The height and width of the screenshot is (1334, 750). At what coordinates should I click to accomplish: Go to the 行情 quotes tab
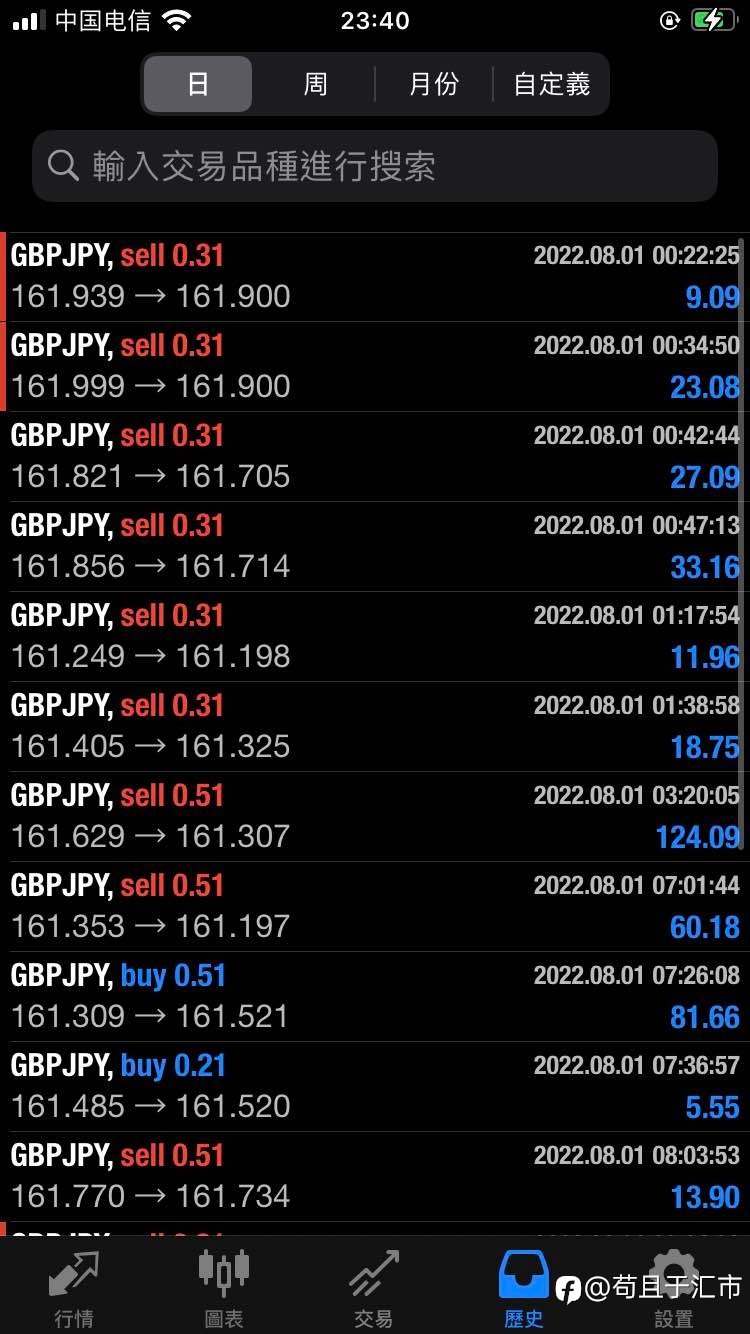(x=74, y=1288)
